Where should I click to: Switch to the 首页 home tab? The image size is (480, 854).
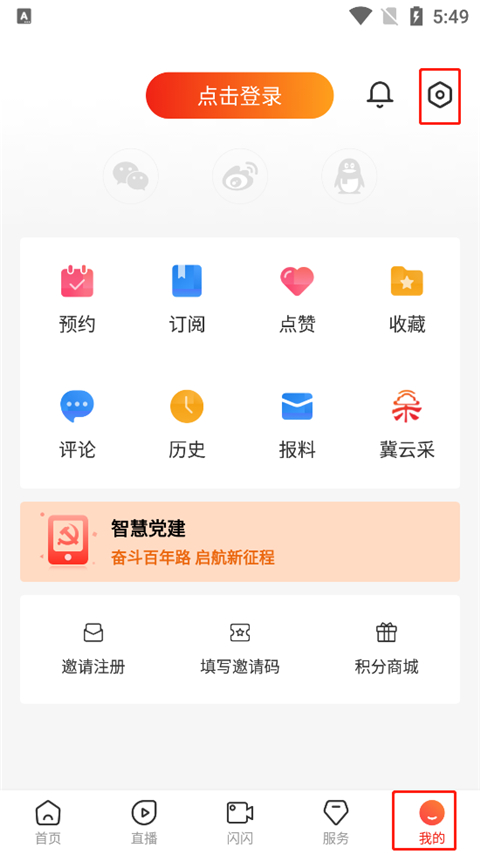[48, 822]
